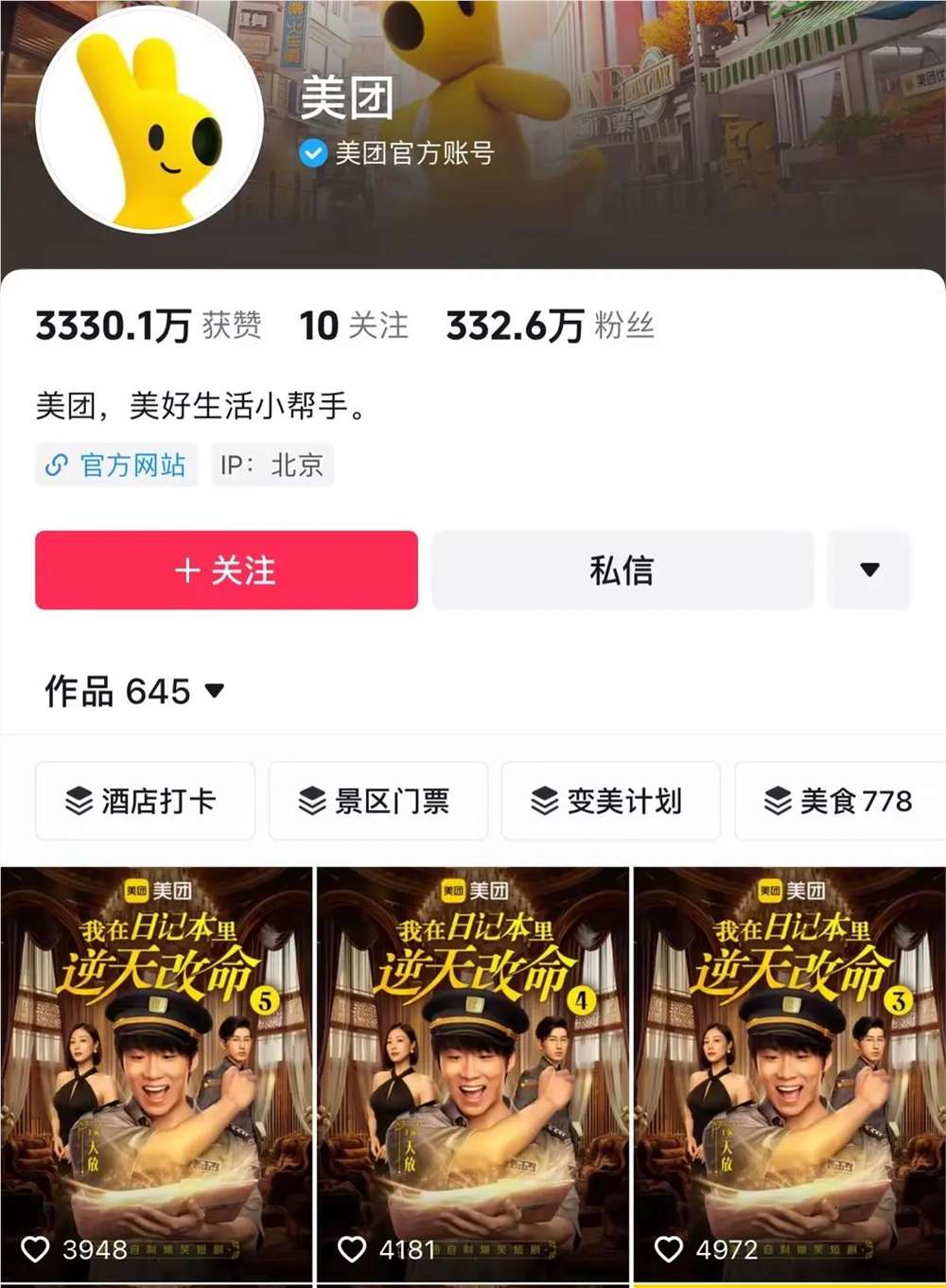This screenshot has width=946, height=1288.
Task: Click the stack icon on the 美食778 chip
Action: [780, 801]
